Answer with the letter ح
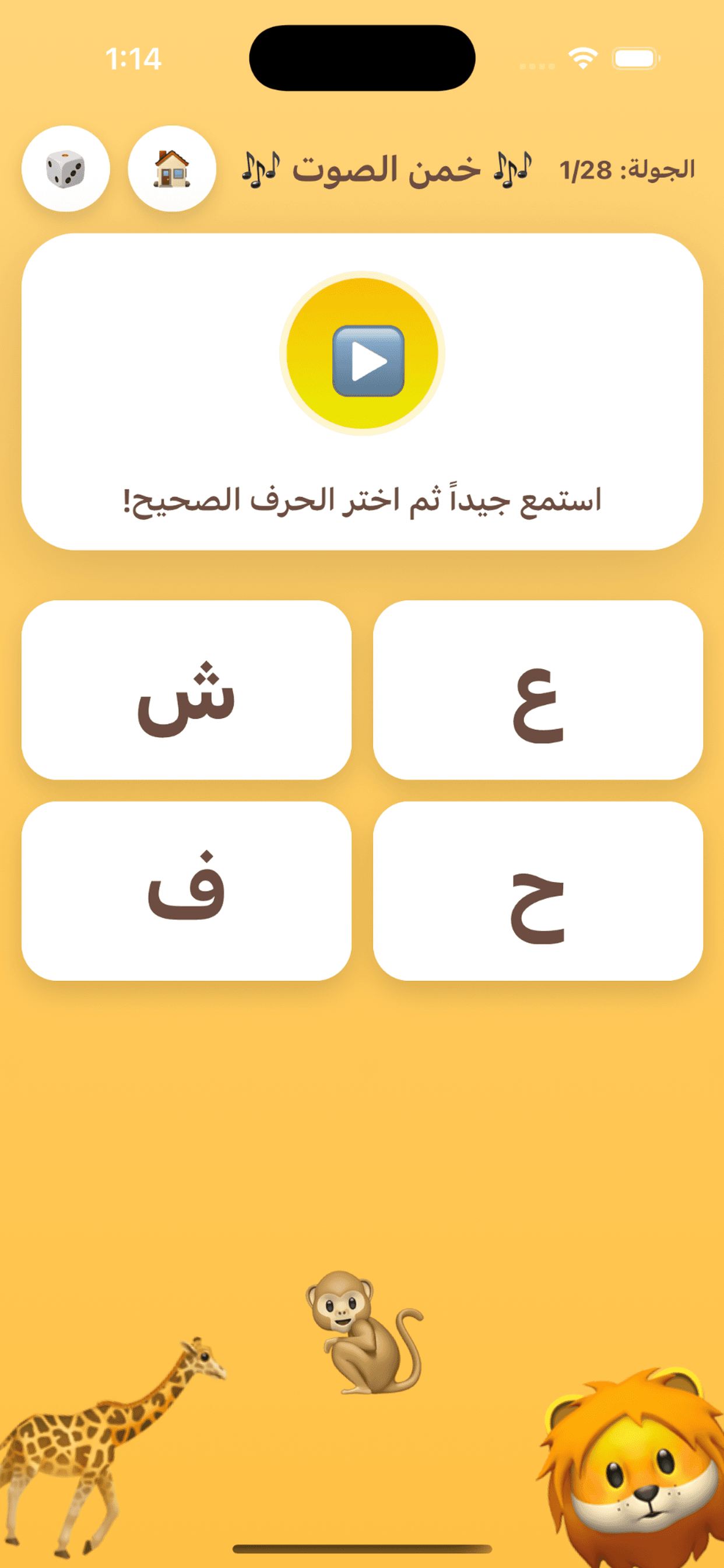Screen dimensions: 724x1568 pyautogui.click(x=538, y=891)
